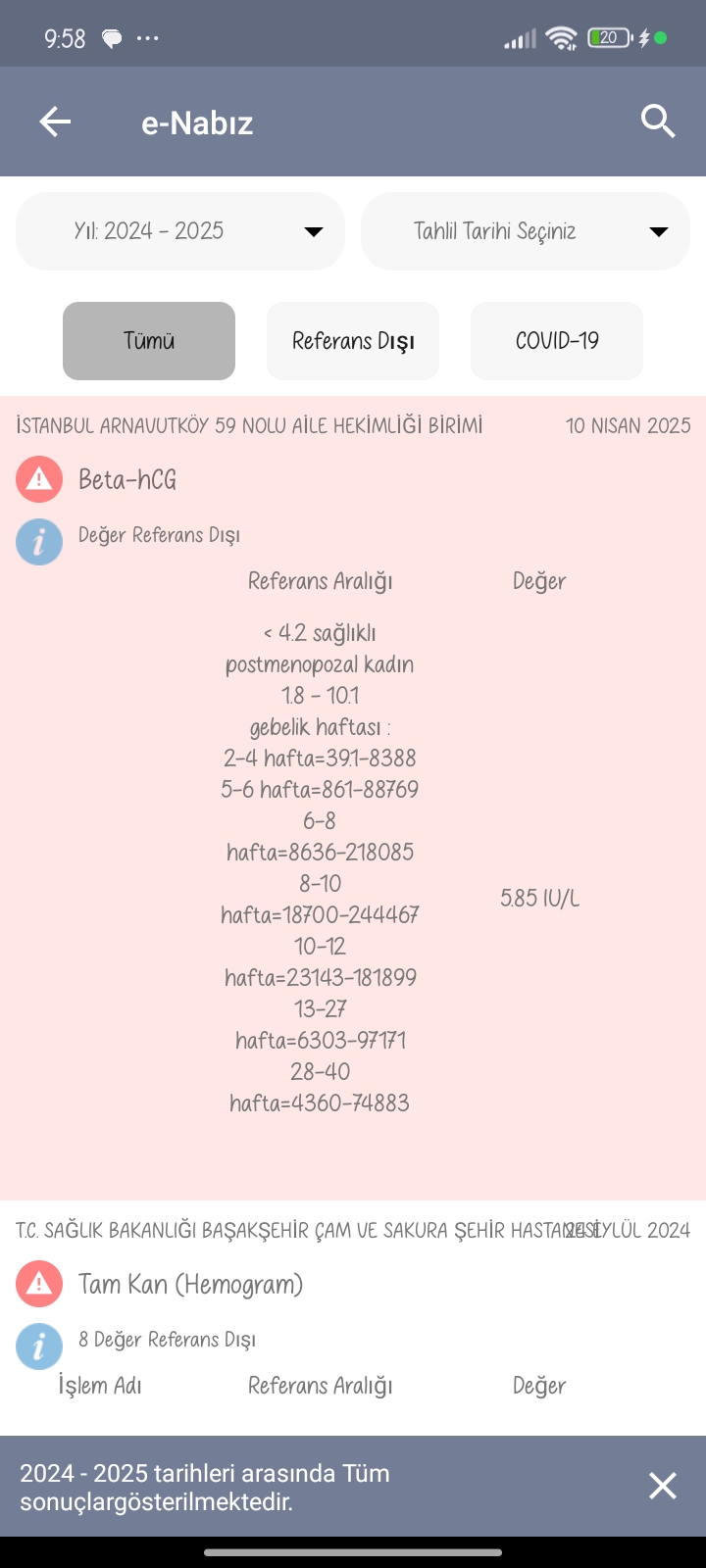Select the Tümü filter
The height and width of the screenshot is (1568, 706).
149,341
